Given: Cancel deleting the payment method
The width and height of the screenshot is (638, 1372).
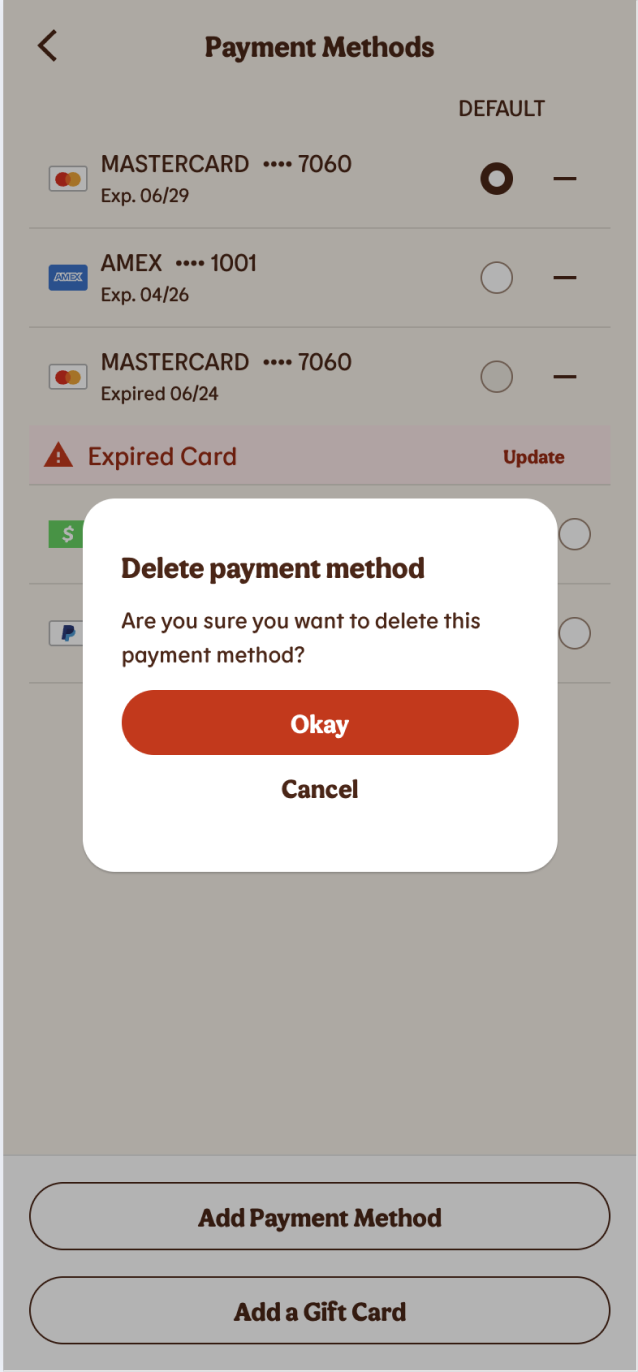Looking at the screenshot, I should (x=320, y=790).
